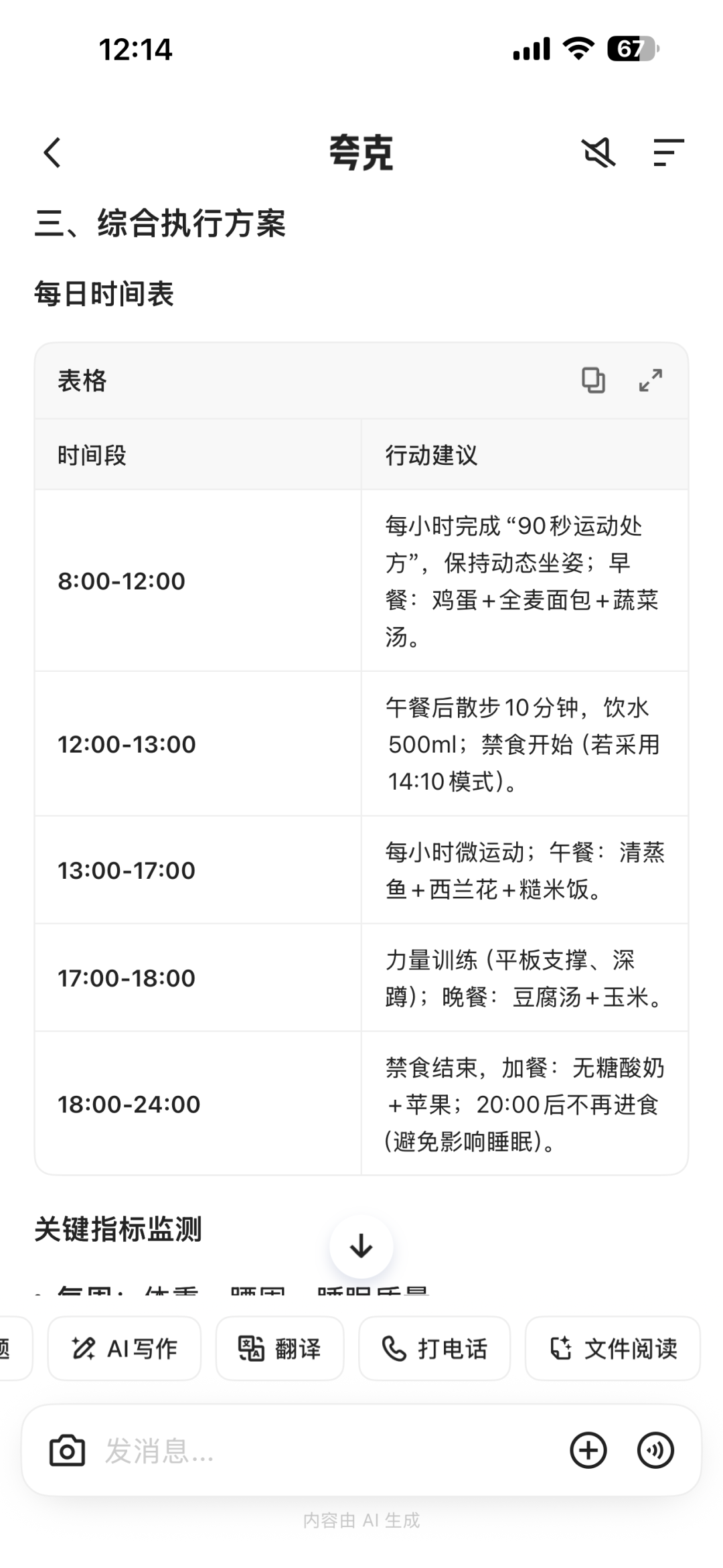Viewport: 723px width, 1568px height.
Task: Select the AI写作 chip
Action: [125, 1348]
